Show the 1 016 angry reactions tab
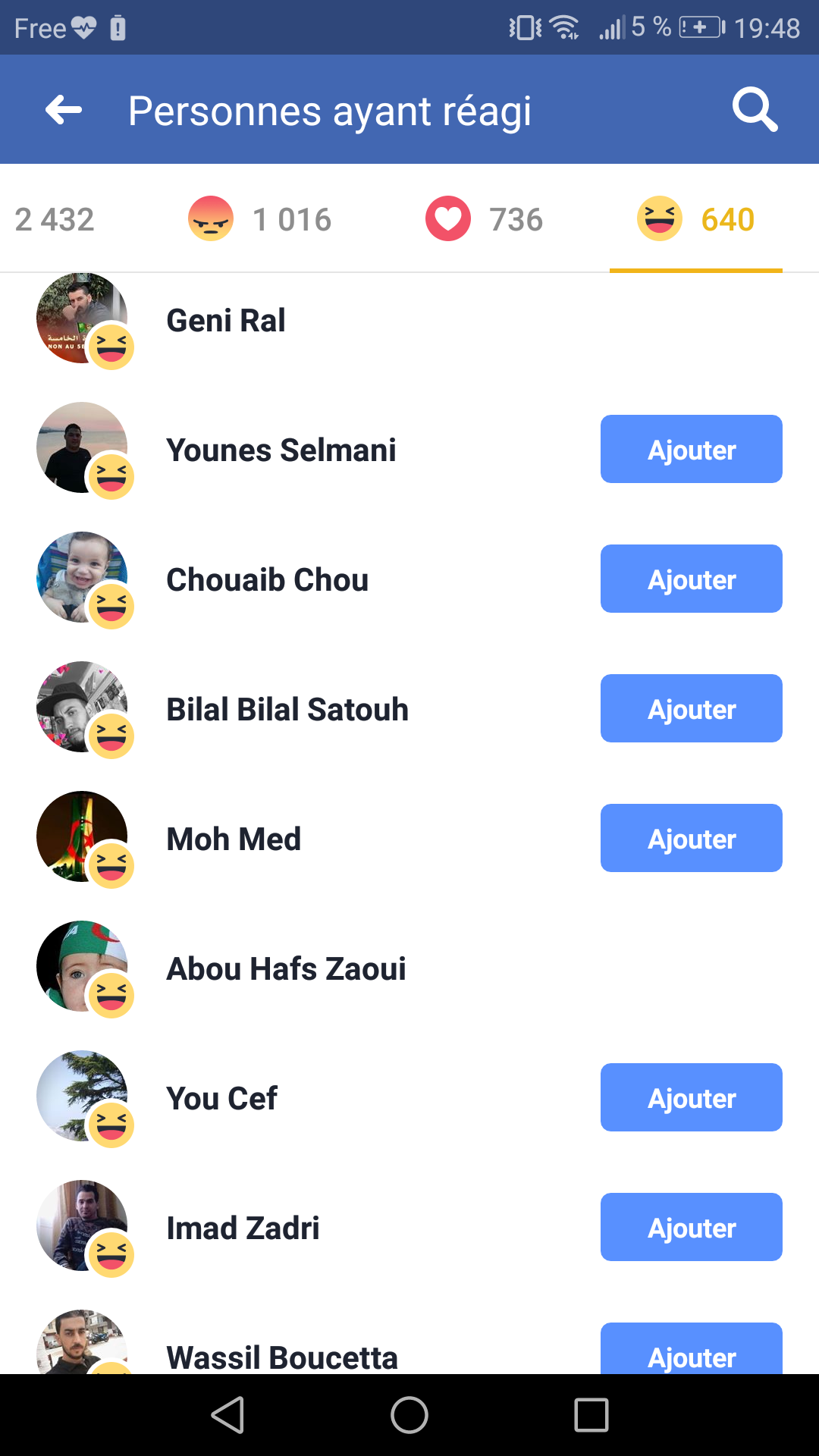 [260, 220]
